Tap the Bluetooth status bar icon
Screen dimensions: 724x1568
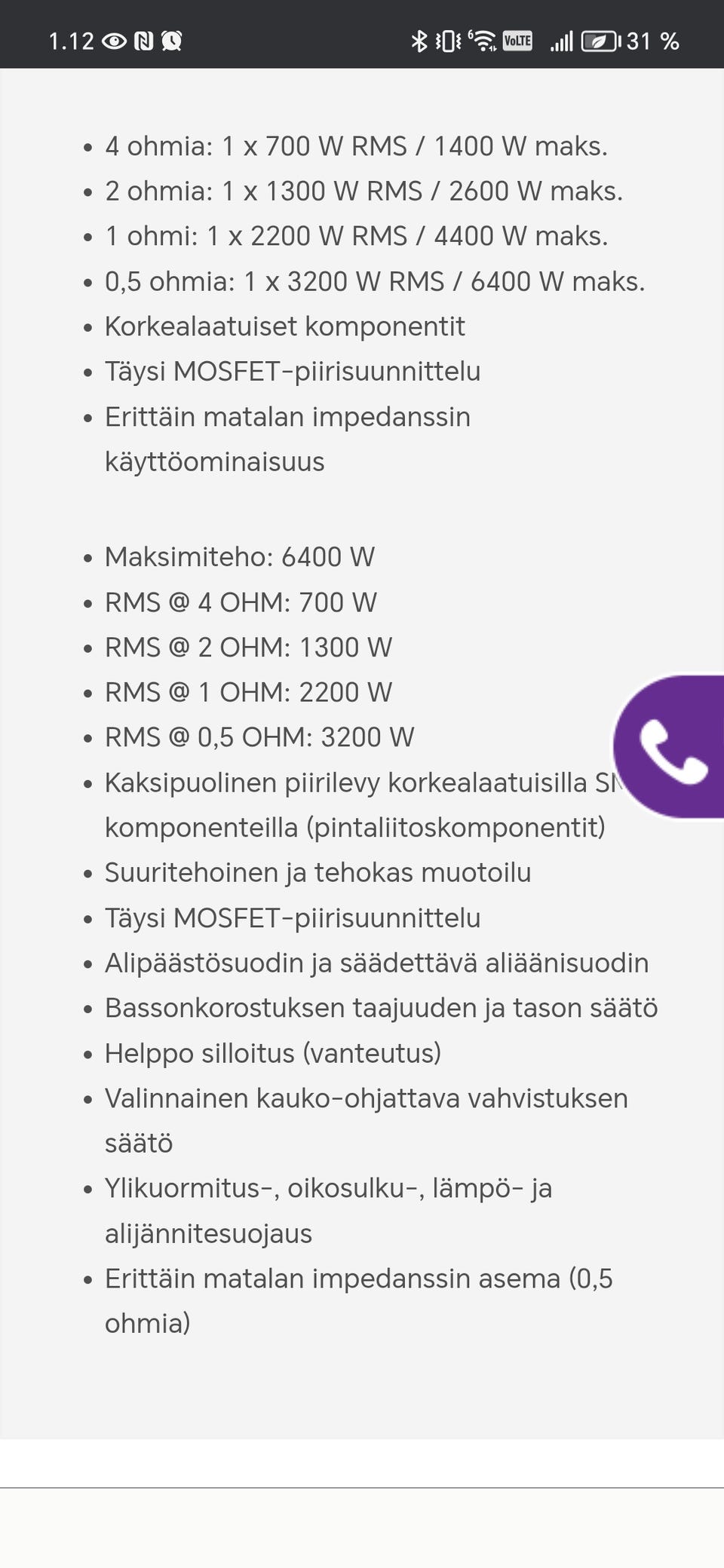click(419, 41)
